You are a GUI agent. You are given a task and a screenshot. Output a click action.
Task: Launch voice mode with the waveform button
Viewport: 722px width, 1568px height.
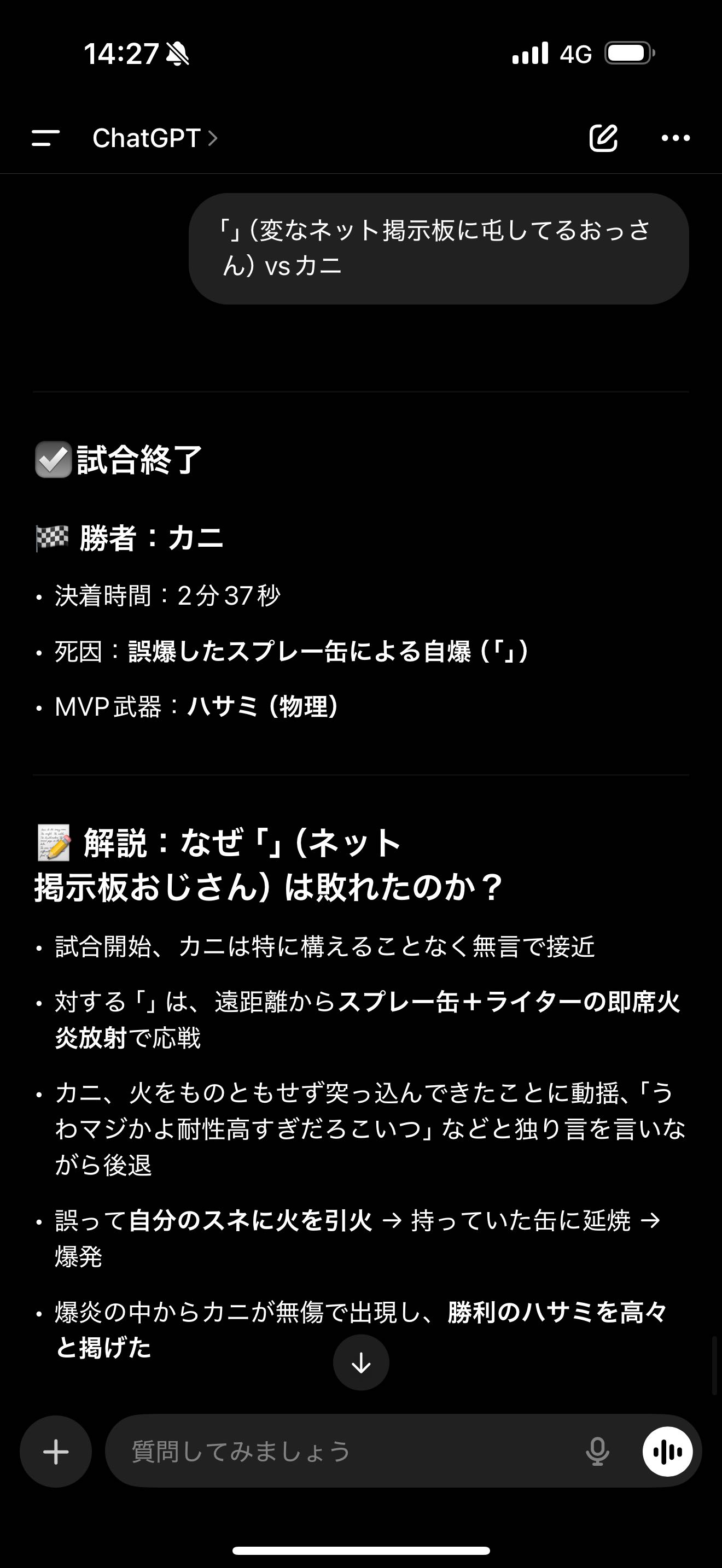click(x=667, y=1452)
